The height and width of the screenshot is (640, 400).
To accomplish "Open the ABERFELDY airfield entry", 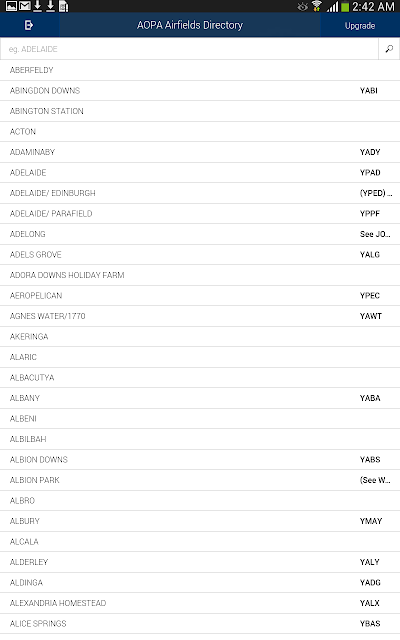I will click(x=200, y=70).
